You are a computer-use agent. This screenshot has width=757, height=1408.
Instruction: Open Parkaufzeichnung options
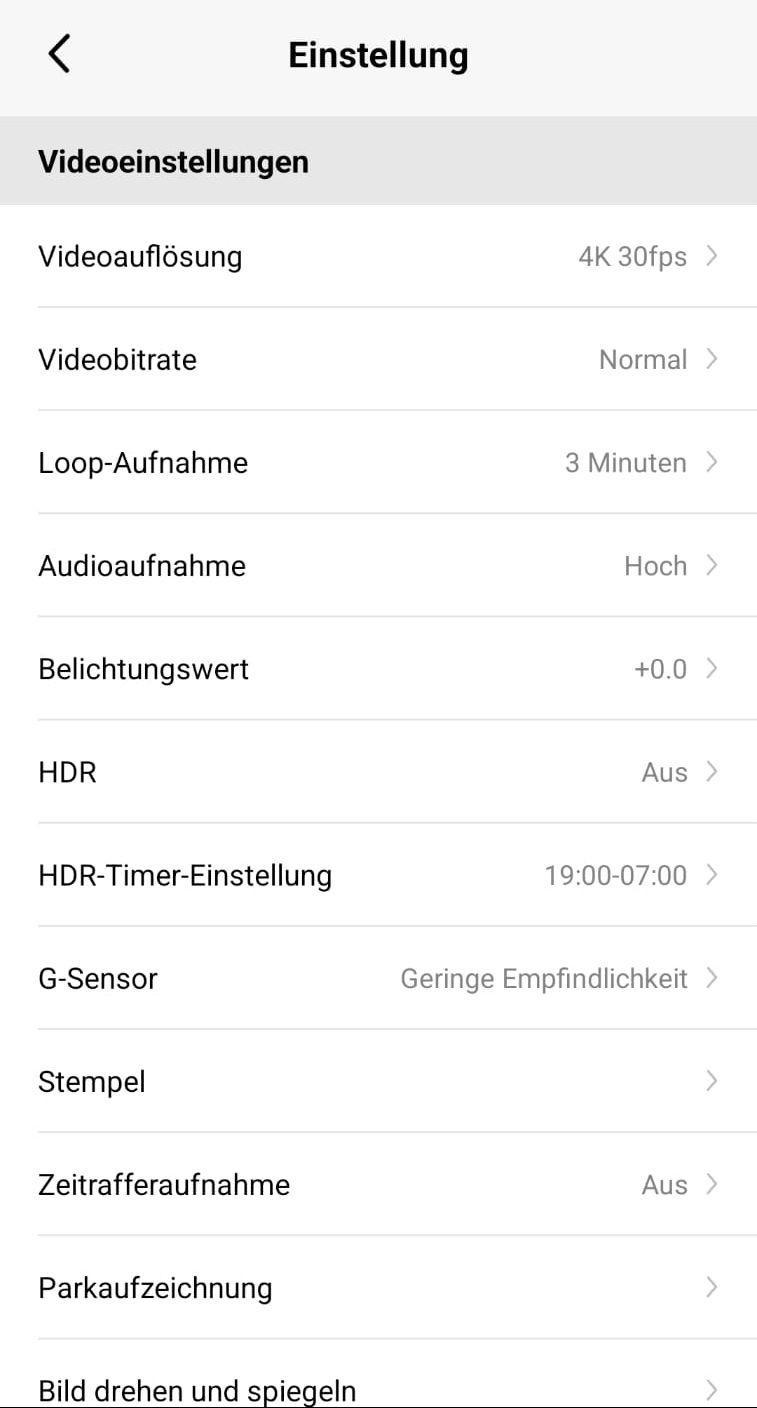(x=378, y=1287)
